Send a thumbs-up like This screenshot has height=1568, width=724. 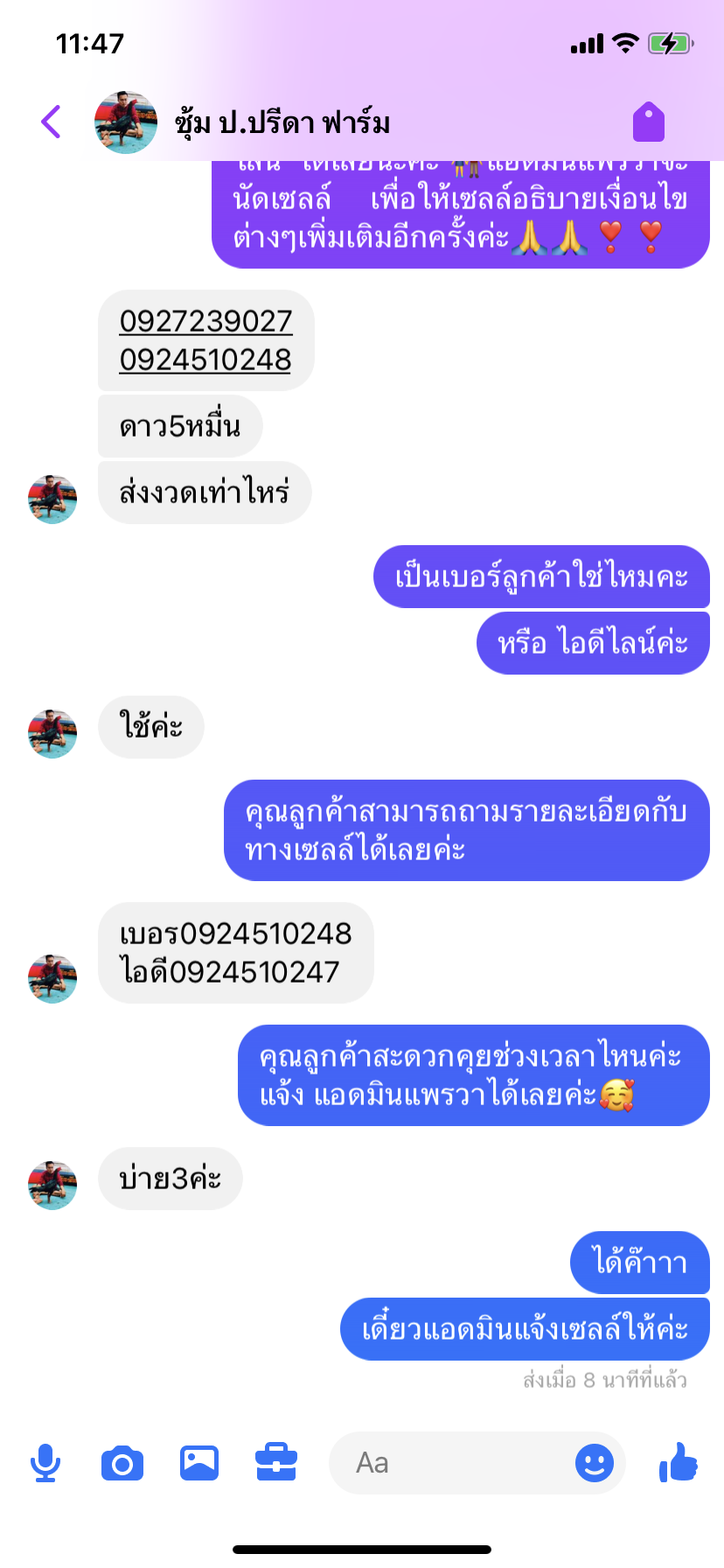(x=679, y=1462)
